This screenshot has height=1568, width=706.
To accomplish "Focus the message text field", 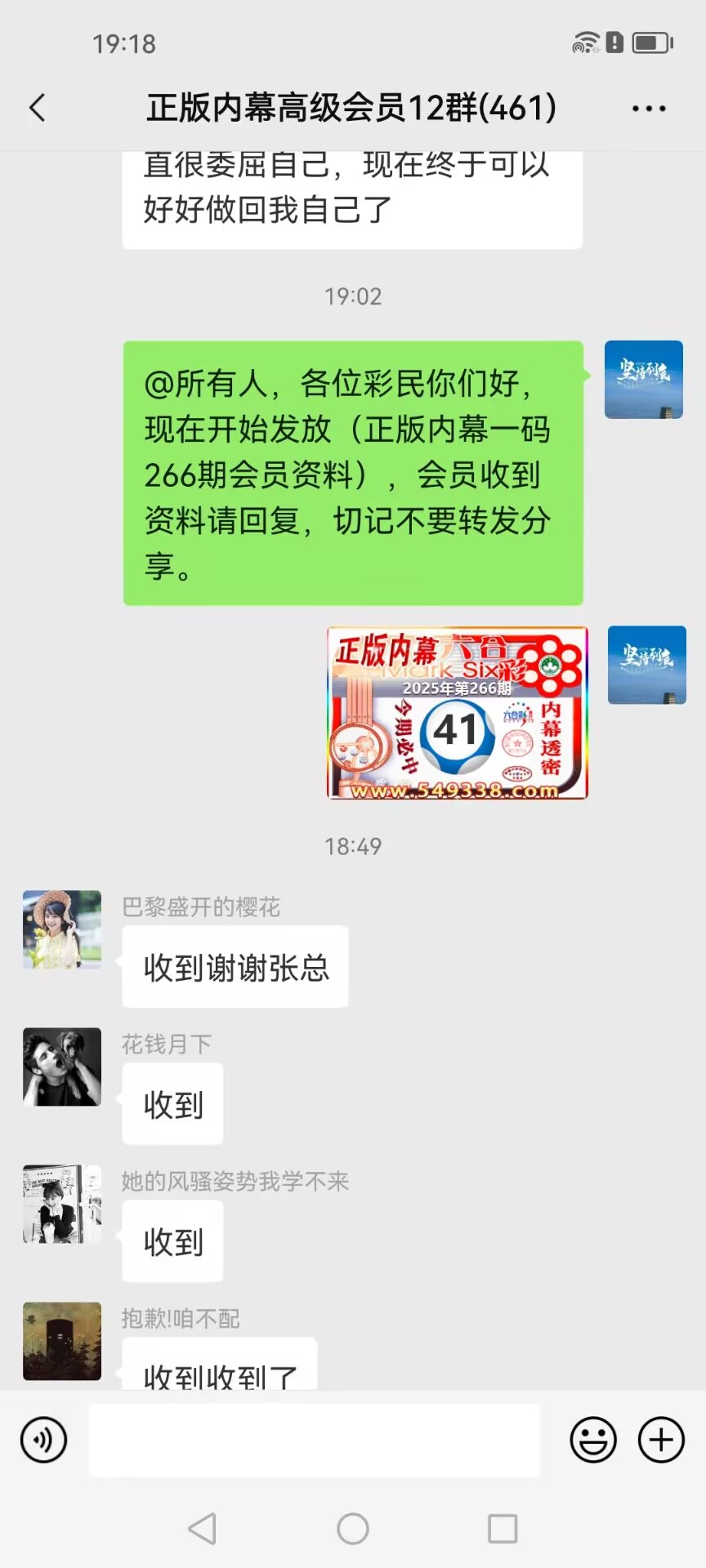I will pyautogui.click(x=314, y=1440).
